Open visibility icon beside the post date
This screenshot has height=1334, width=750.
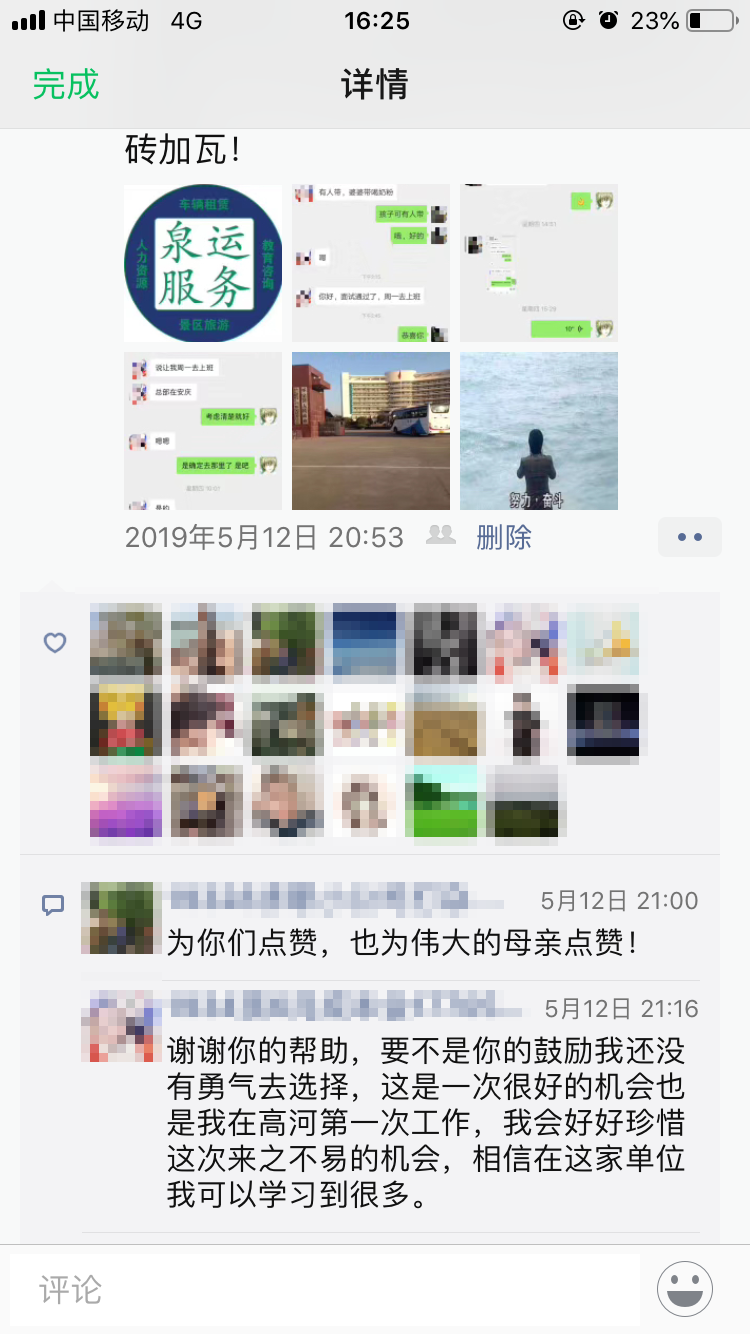[441, 536]
